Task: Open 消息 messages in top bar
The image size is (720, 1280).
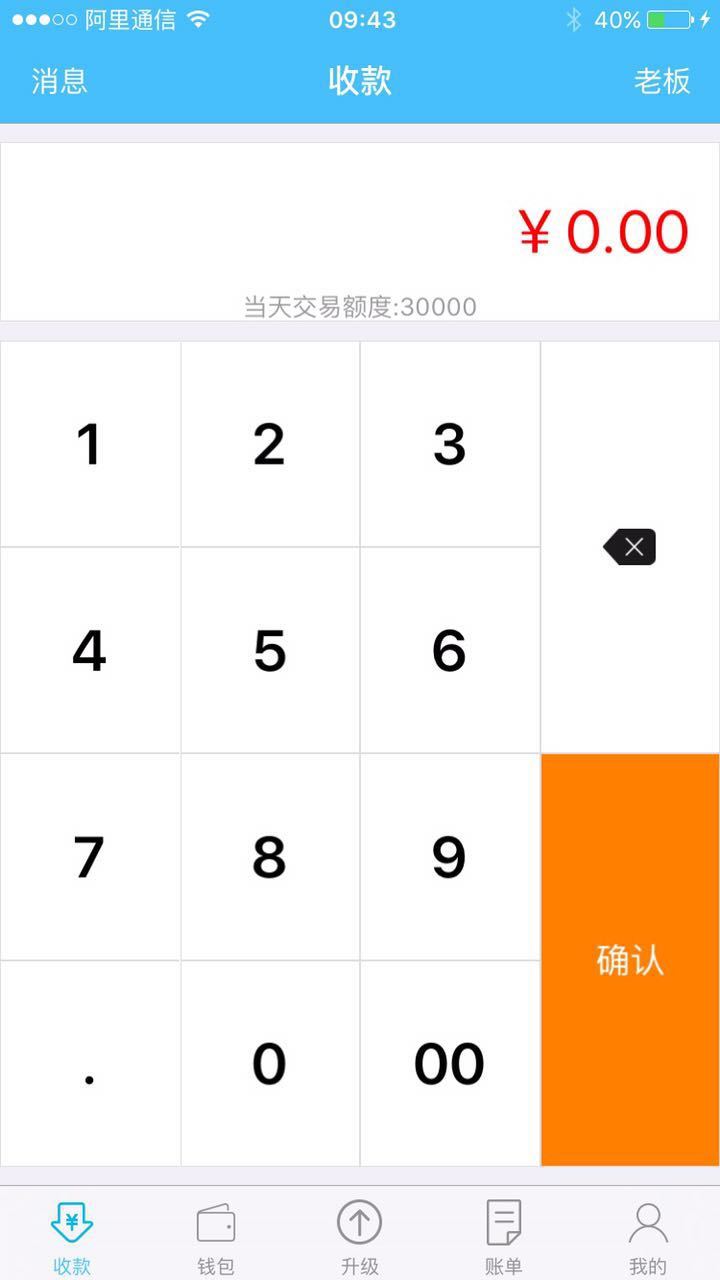Action: 60,81
